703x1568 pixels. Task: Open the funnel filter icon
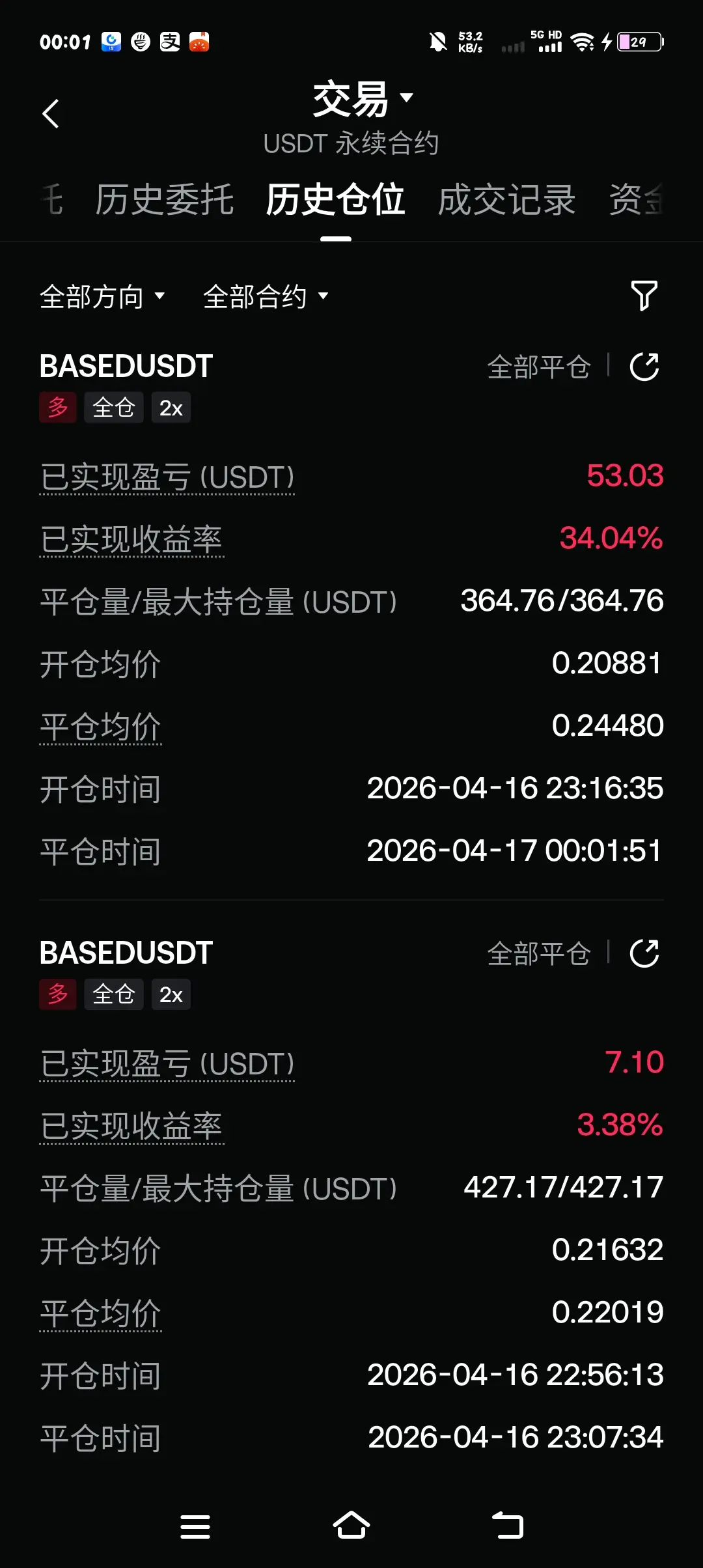coord(644,296)
